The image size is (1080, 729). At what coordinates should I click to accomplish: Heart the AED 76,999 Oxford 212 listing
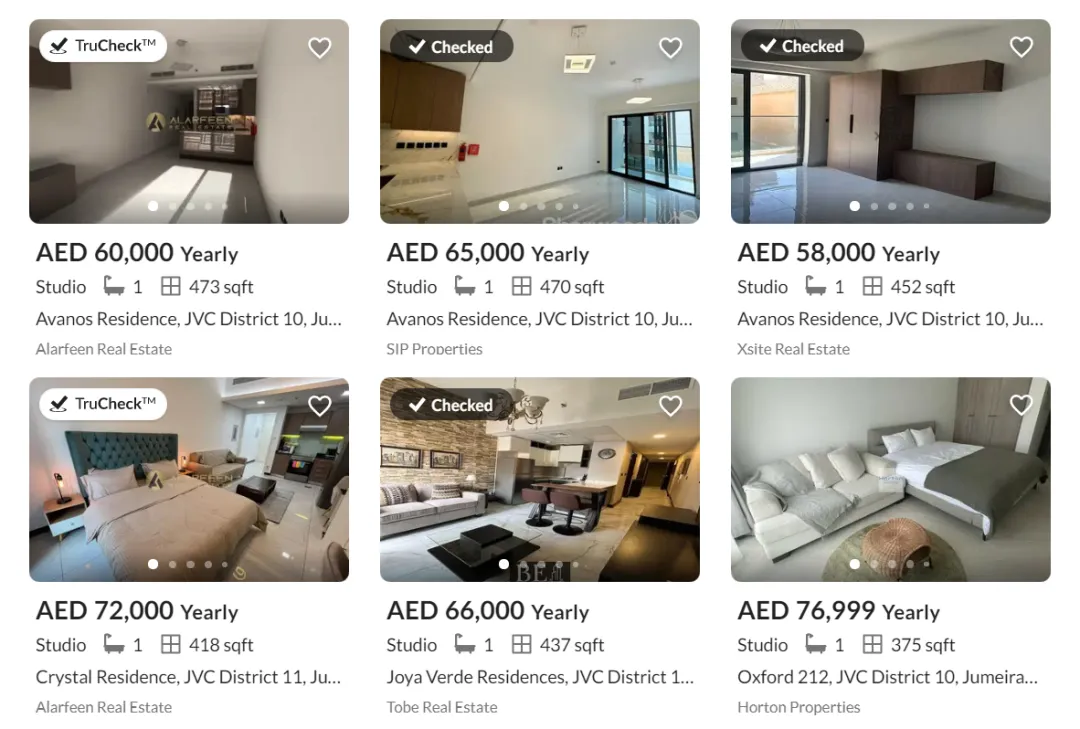(x=1021, y=405)
